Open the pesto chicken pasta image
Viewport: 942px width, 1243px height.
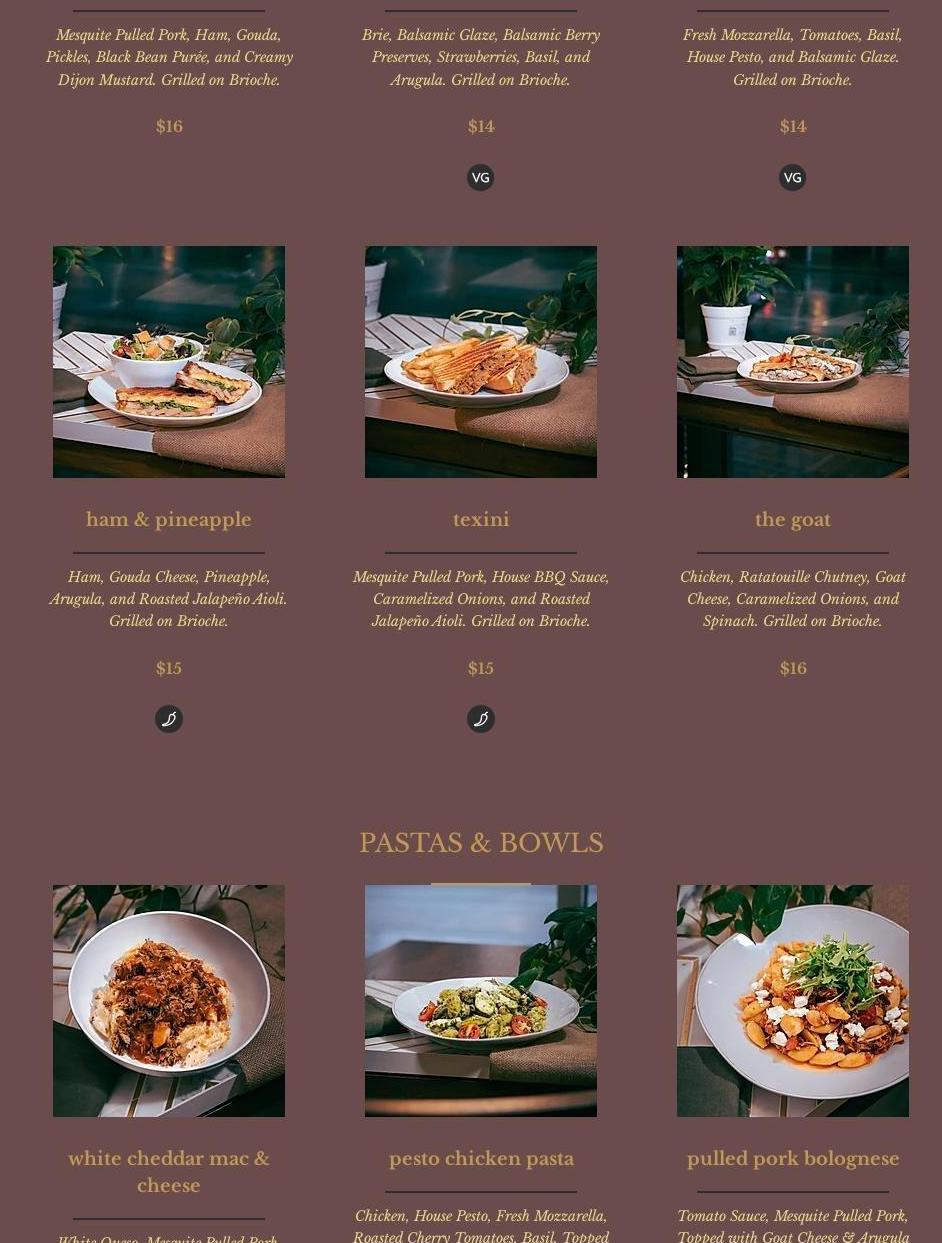coord(480,1000)
